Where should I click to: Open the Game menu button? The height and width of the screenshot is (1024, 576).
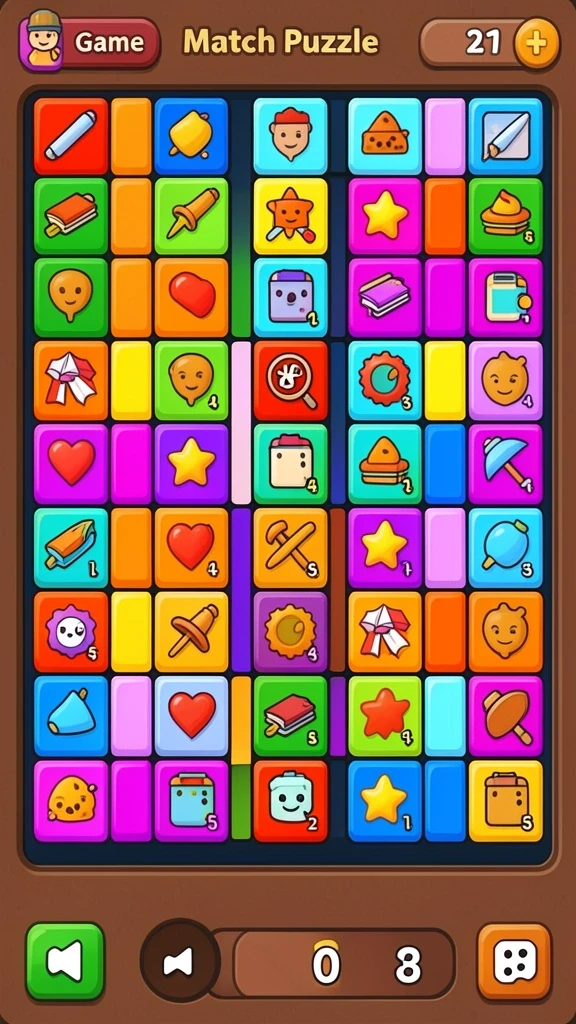click(x=89, y=43)
